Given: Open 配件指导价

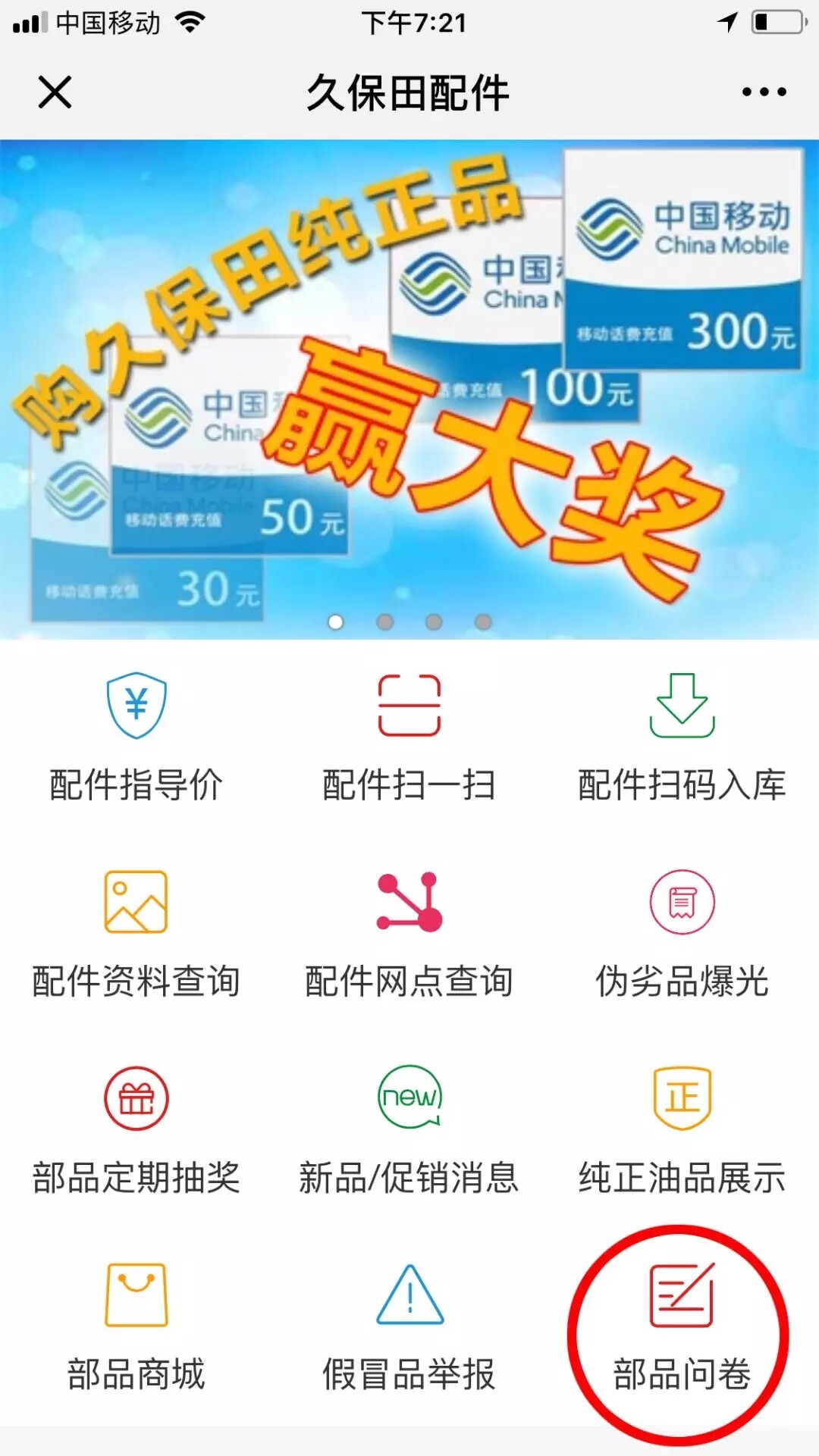Looking at the screenshot, I should click(x=136, y=735).
